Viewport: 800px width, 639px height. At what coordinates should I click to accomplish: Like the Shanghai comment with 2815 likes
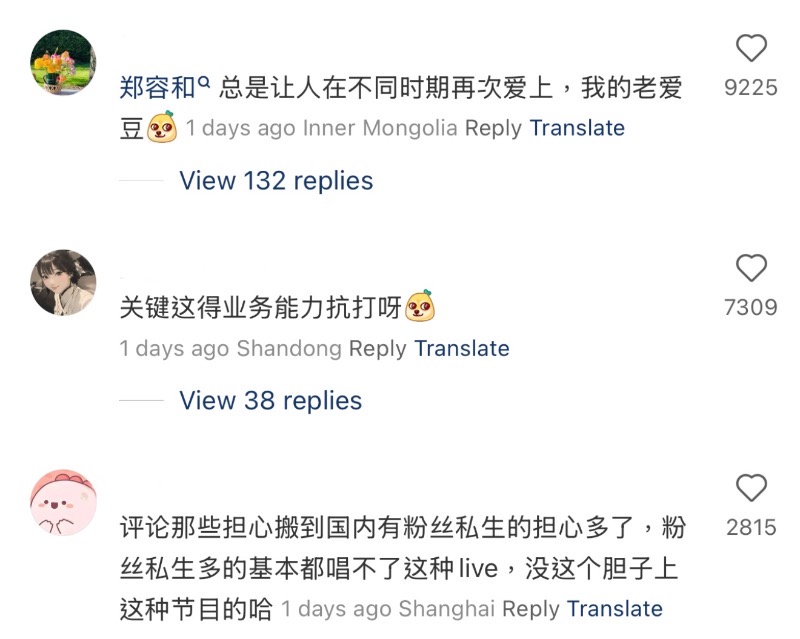point(750,488)
